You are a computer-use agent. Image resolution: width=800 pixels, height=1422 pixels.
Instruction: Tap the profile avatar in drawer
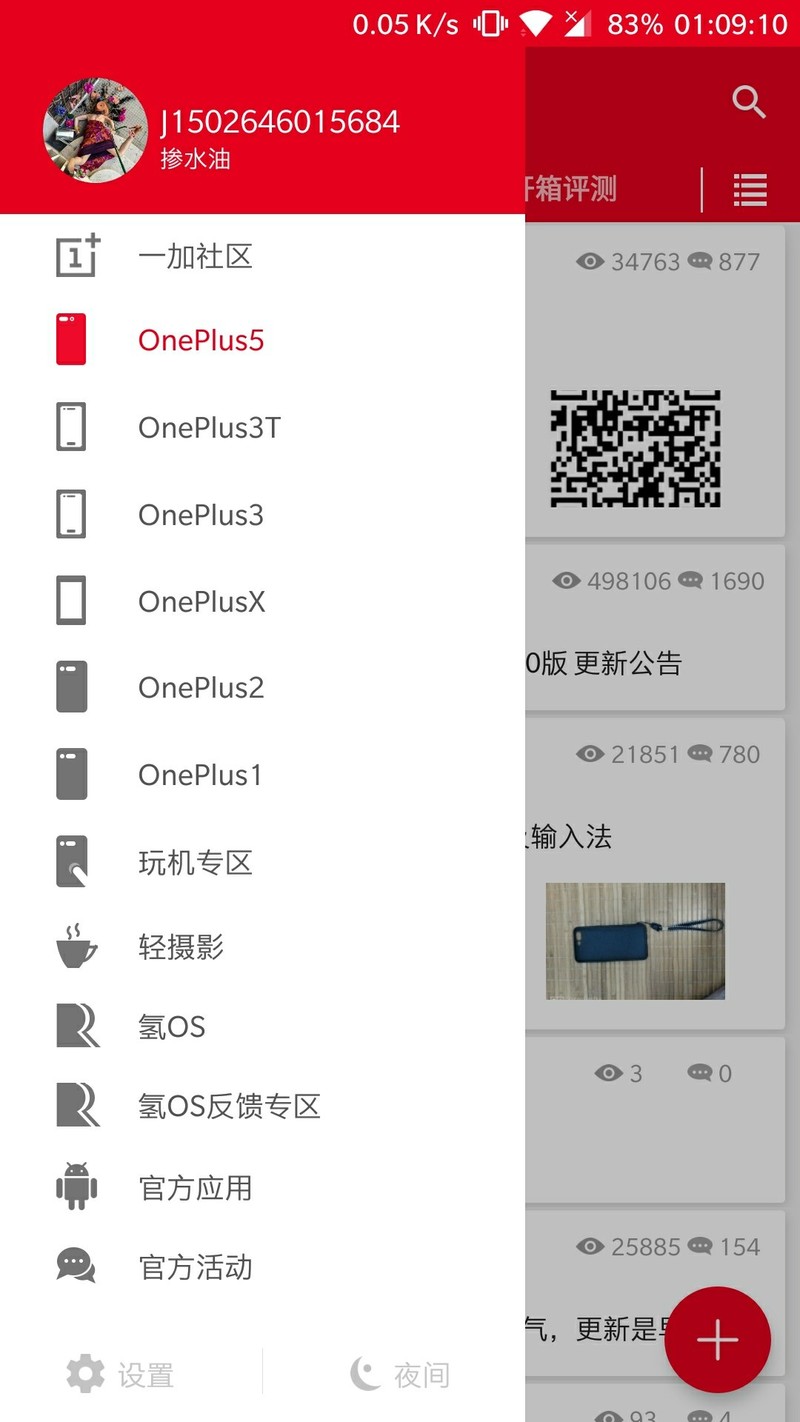95,130
